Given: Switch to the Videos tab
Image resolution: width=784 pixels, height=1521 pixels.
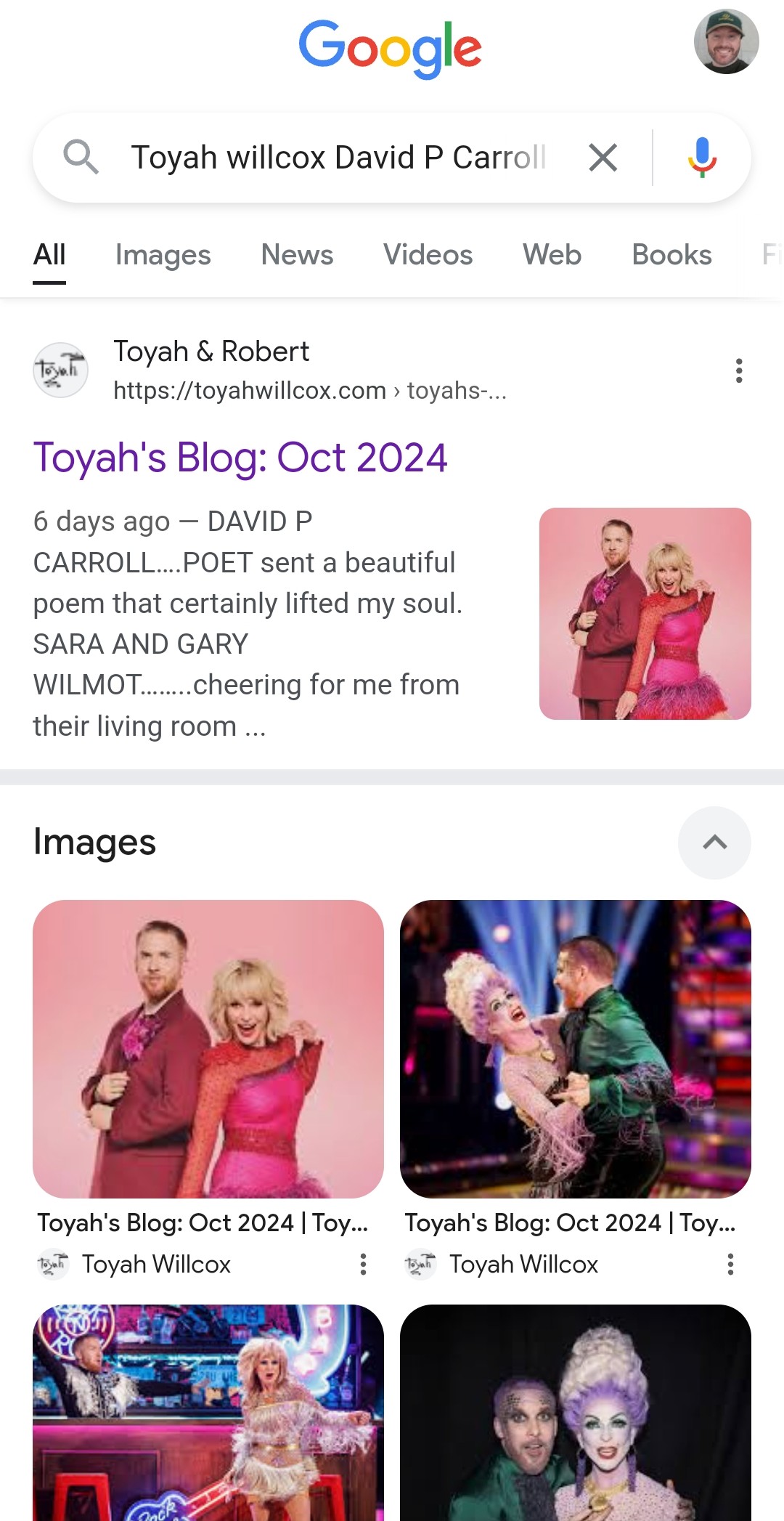Looking at the screenshot, I should (428, 255).
